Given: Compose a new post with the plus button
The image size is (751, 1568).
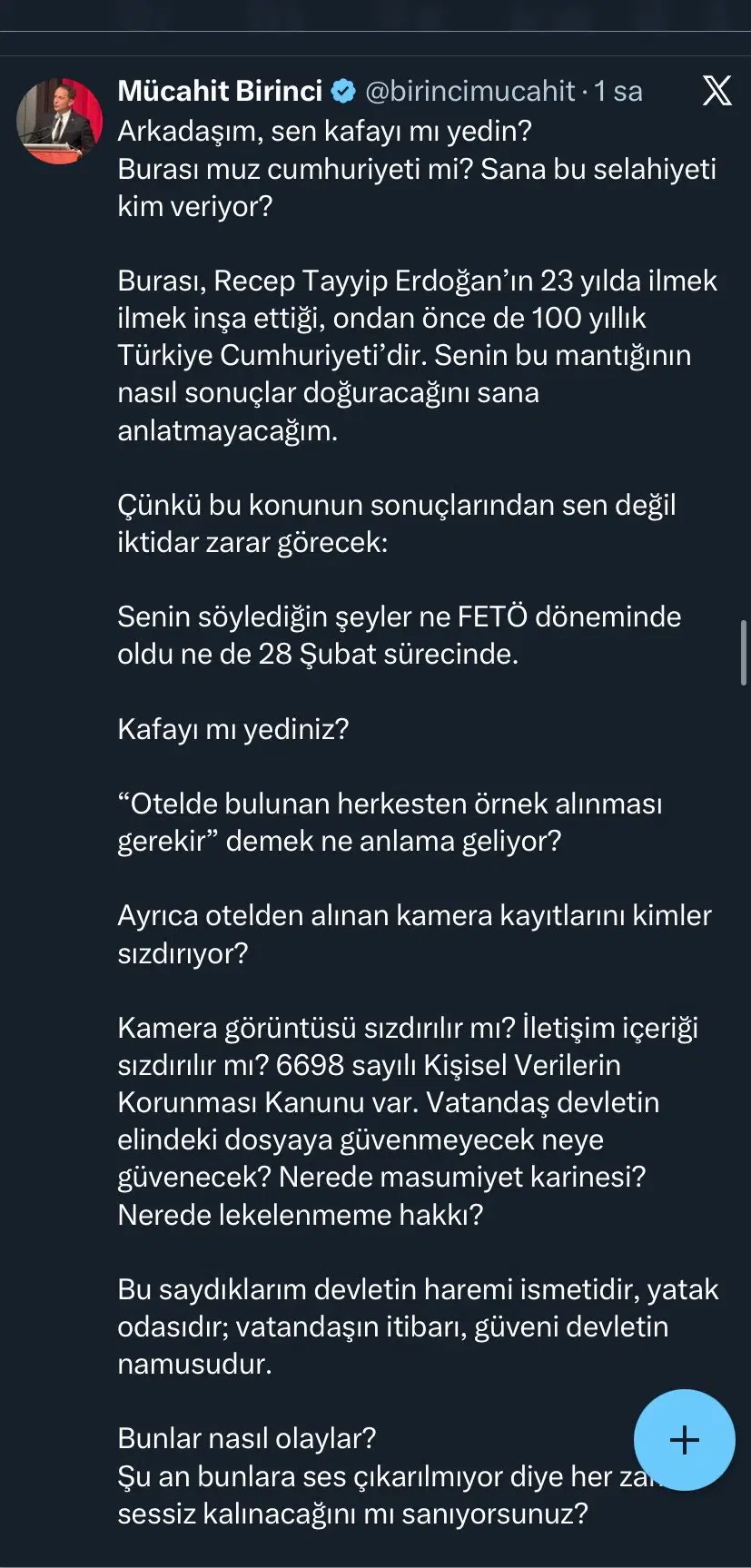Looking at the screenshot, I should (x=684, y=1439).
